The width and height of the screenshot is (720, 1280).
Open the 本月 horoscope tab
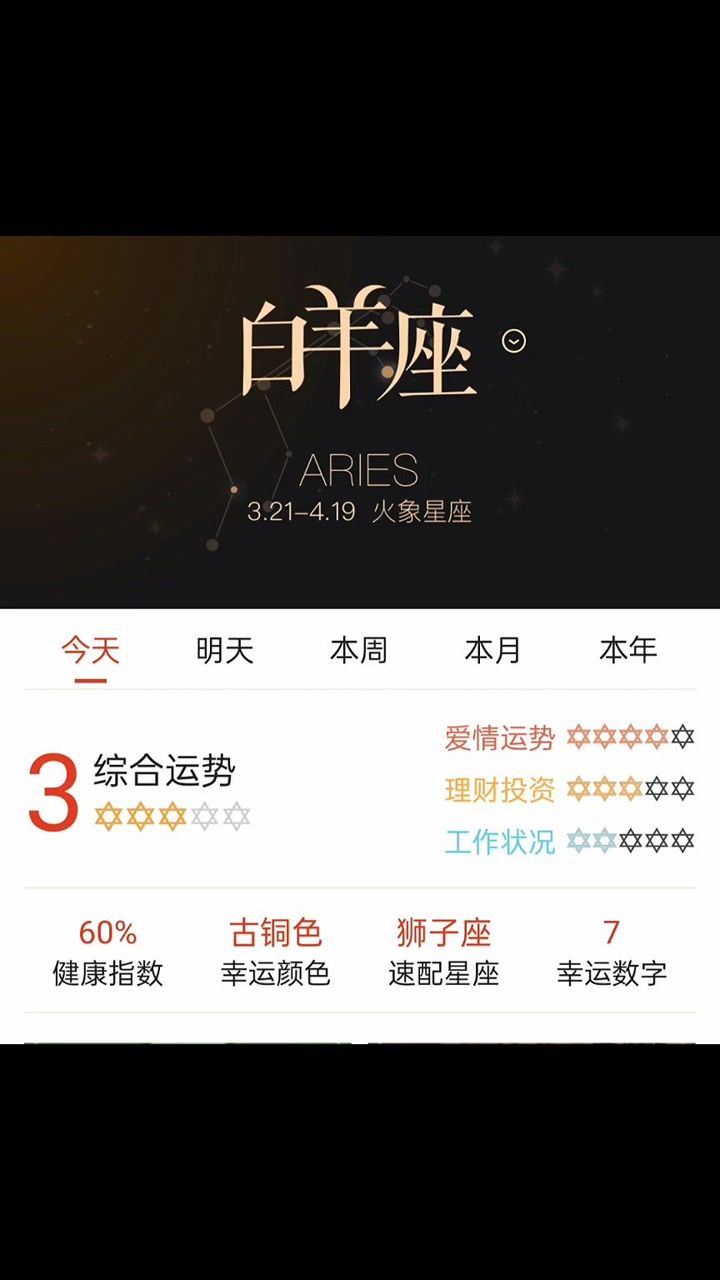click(x=493, y=651)
